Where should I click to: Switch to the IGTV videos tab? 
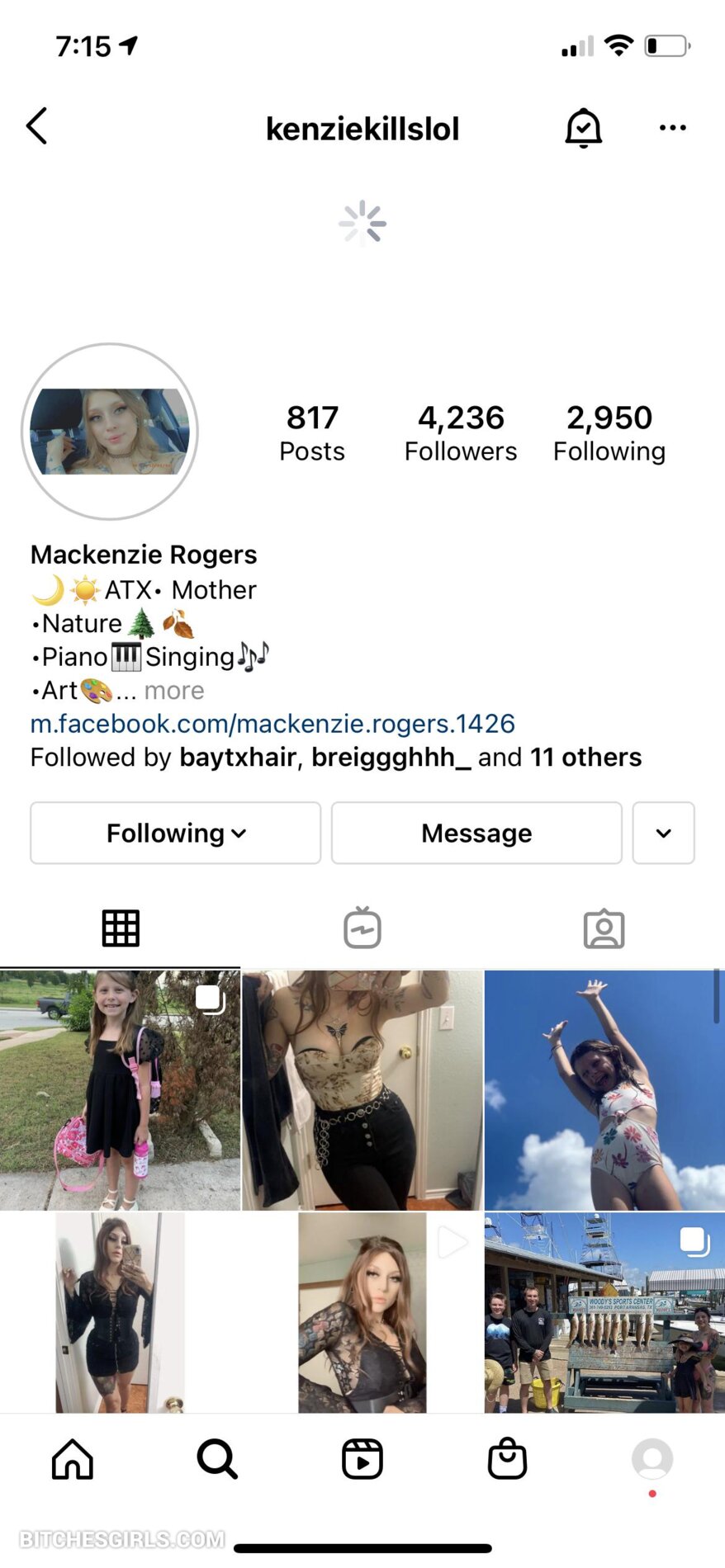362,928
